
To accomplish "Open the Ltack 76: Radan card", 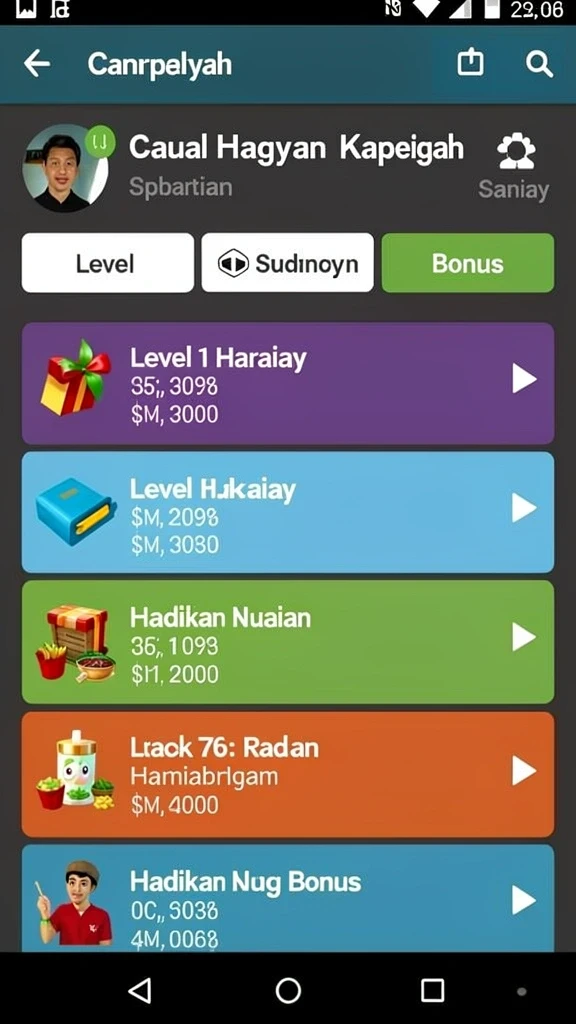I will 288,775.
